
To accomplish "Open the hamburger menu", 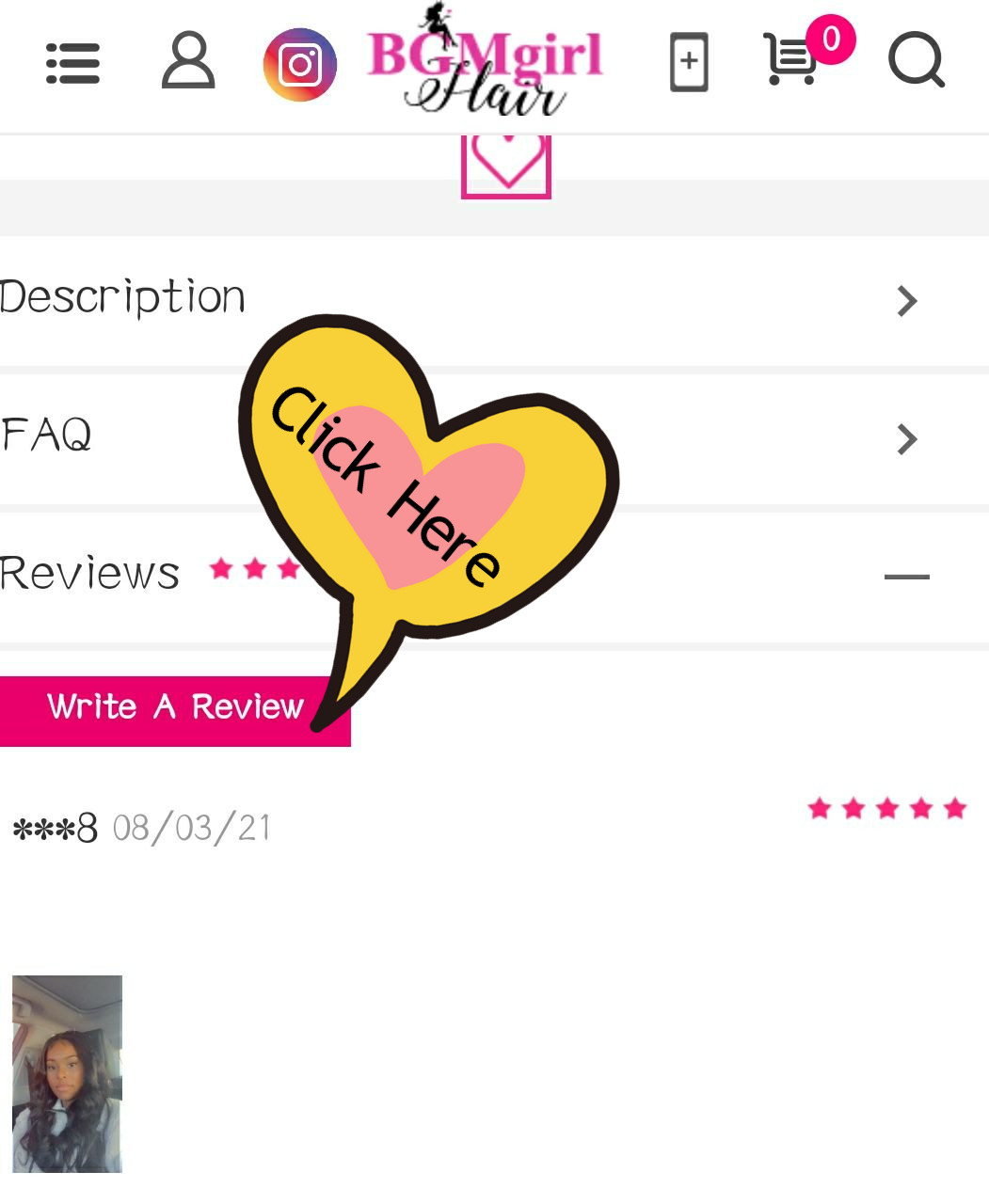I will coord(72,63).
